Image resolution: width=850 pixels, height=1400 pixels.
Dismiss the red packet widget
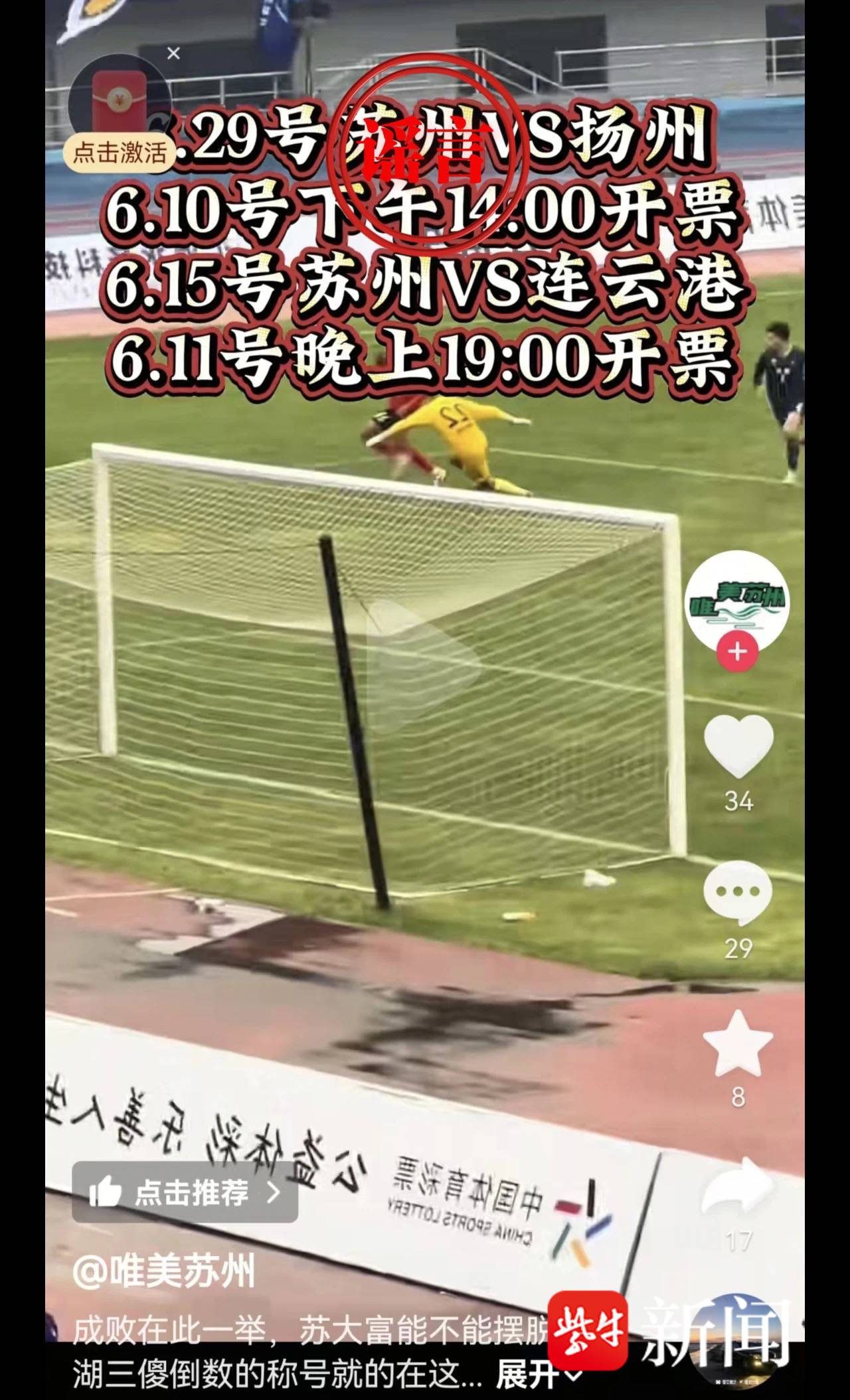[173, 53]
